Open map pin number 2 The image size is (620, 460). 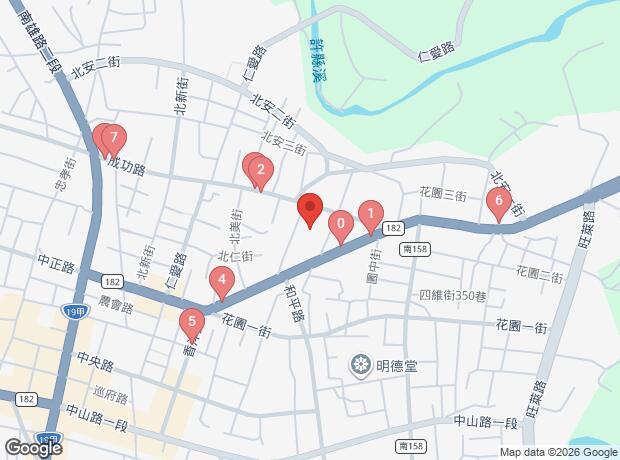(261, 169)
